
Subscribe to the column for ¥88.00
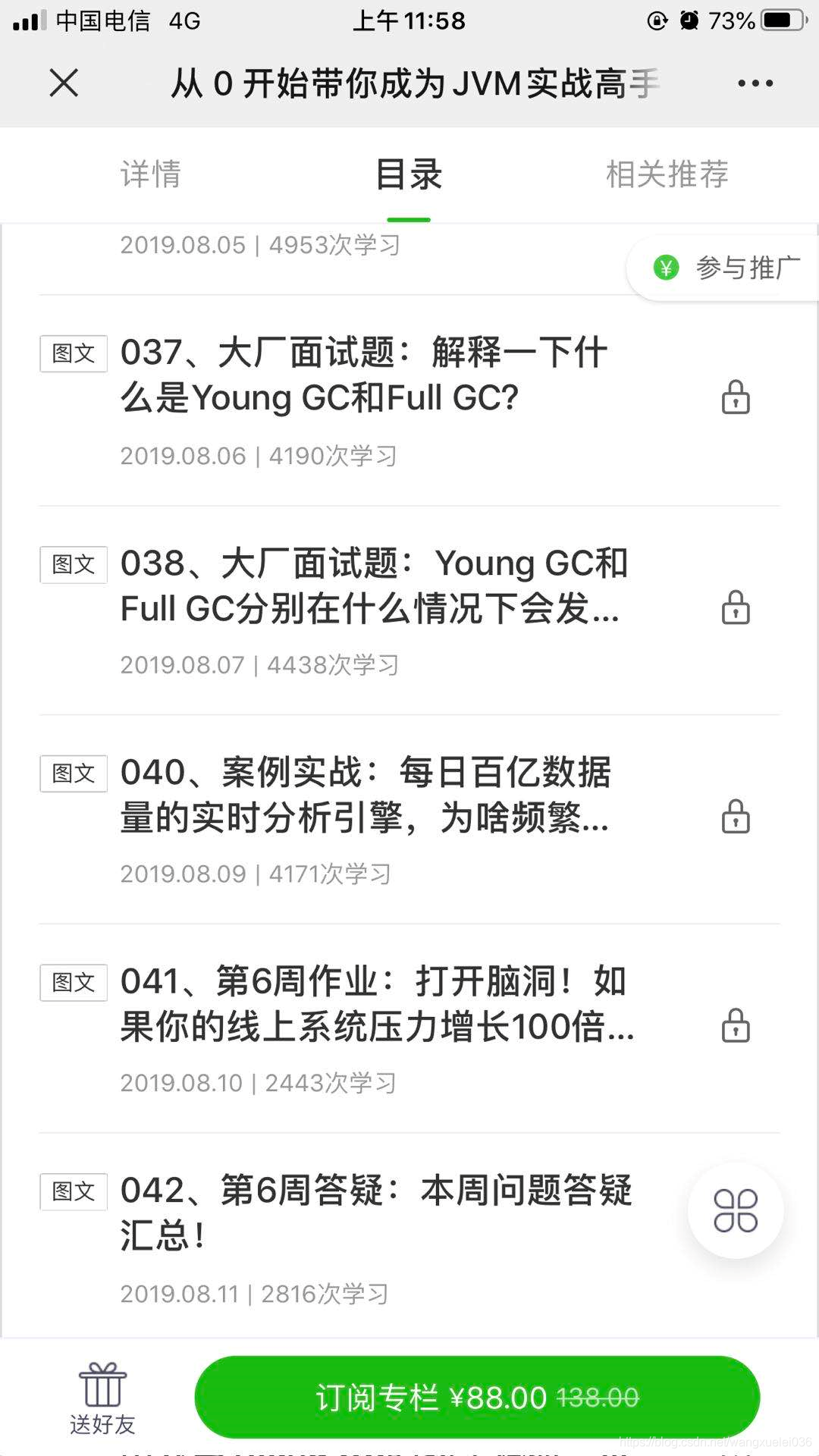point(477,1397)
